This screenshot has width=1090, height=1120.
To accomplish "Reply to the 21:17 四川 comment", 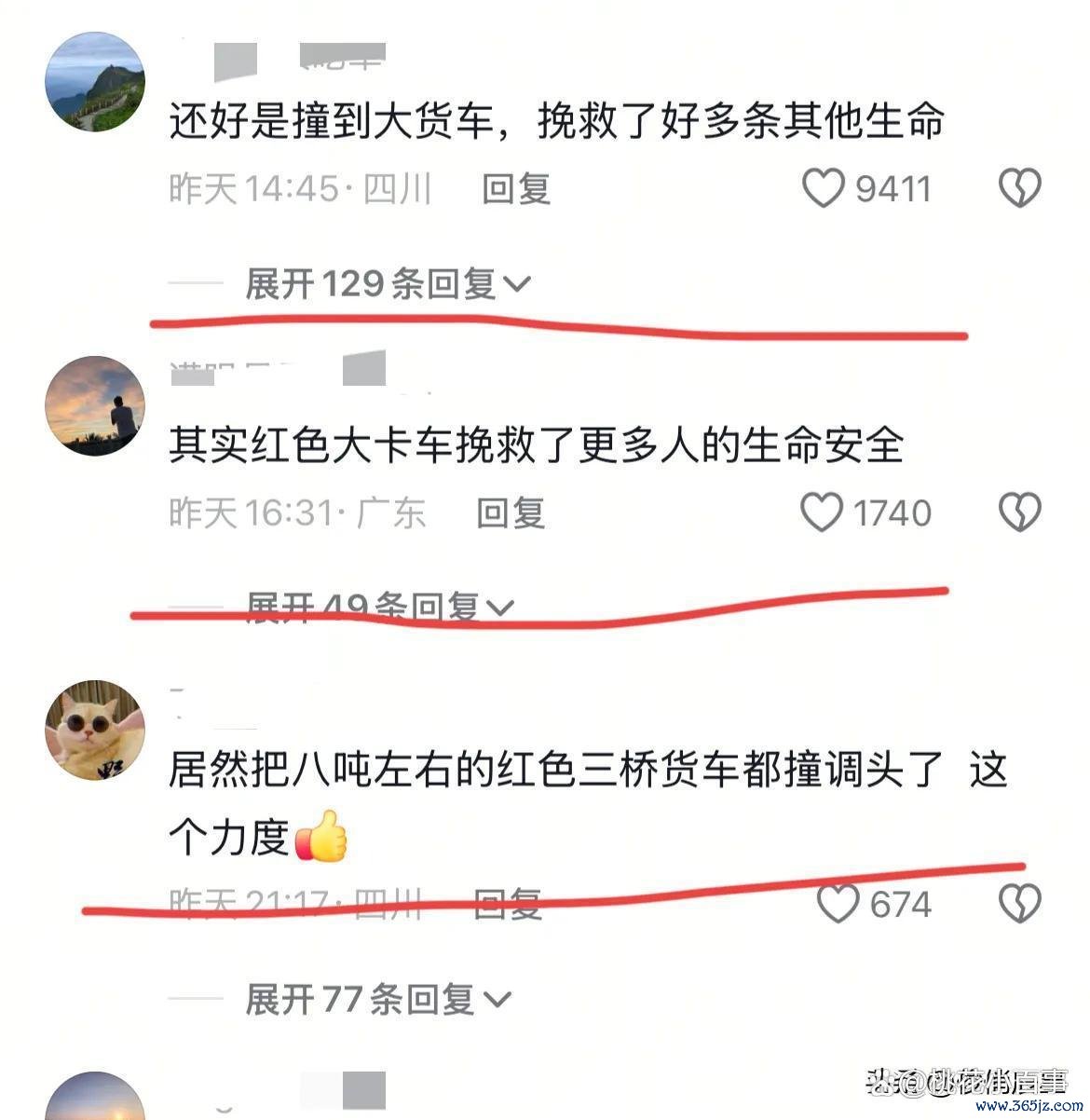I will pos(508,904).
